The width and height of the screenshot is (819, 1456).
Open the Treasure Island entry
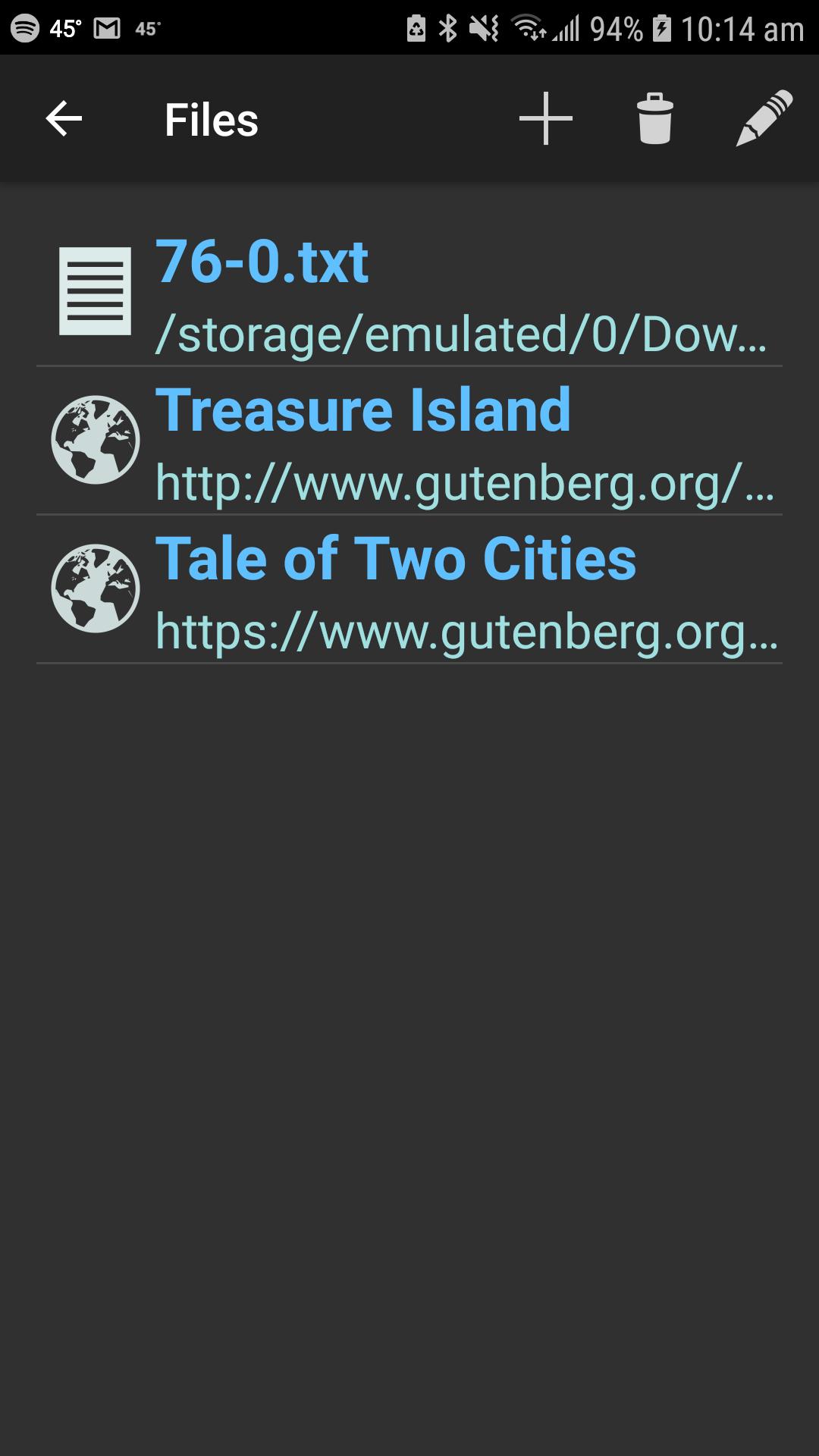pyautogui.click(x=409, y=441)
